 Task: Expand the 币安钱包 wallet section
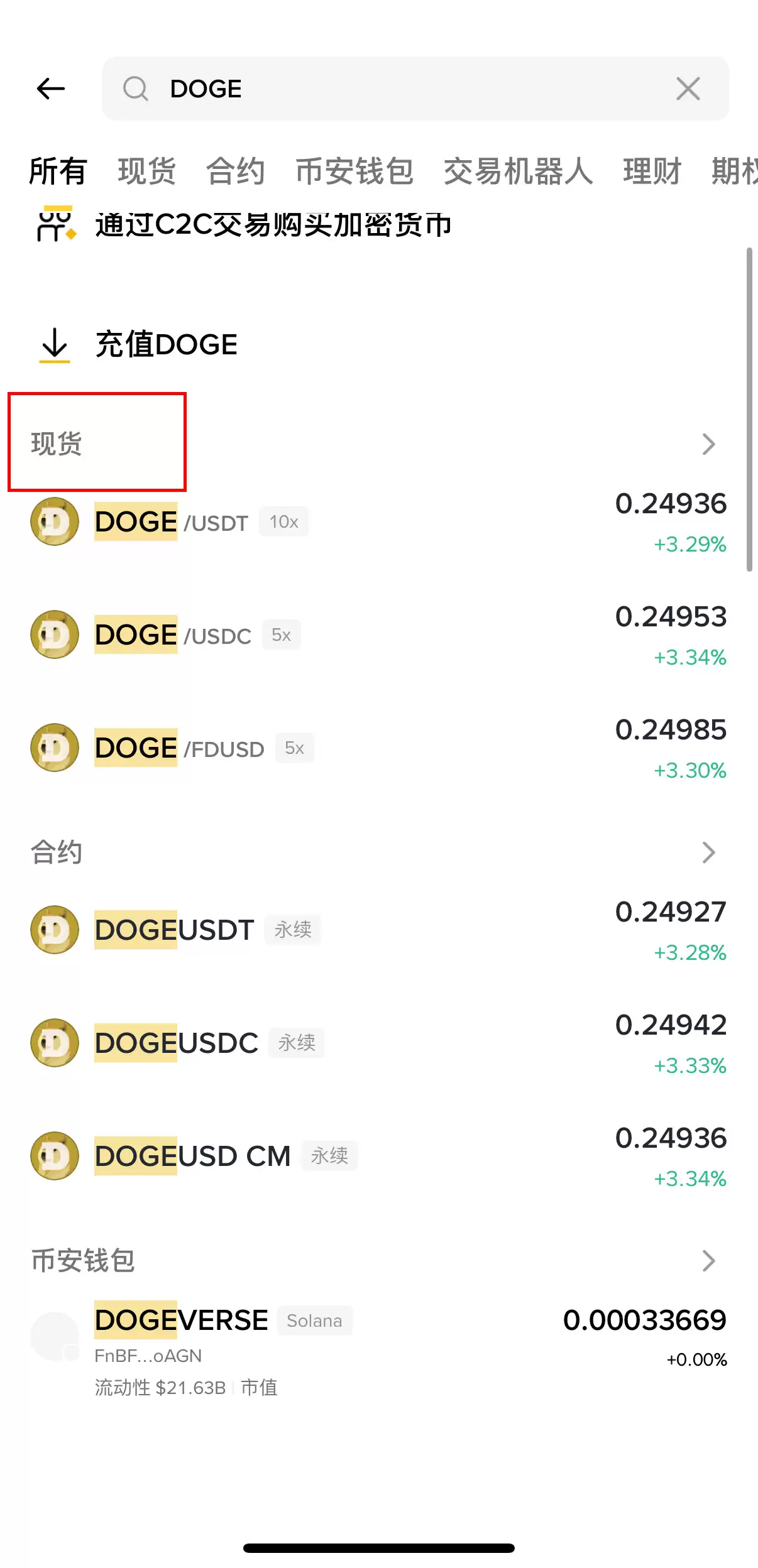pos(709,1261)
